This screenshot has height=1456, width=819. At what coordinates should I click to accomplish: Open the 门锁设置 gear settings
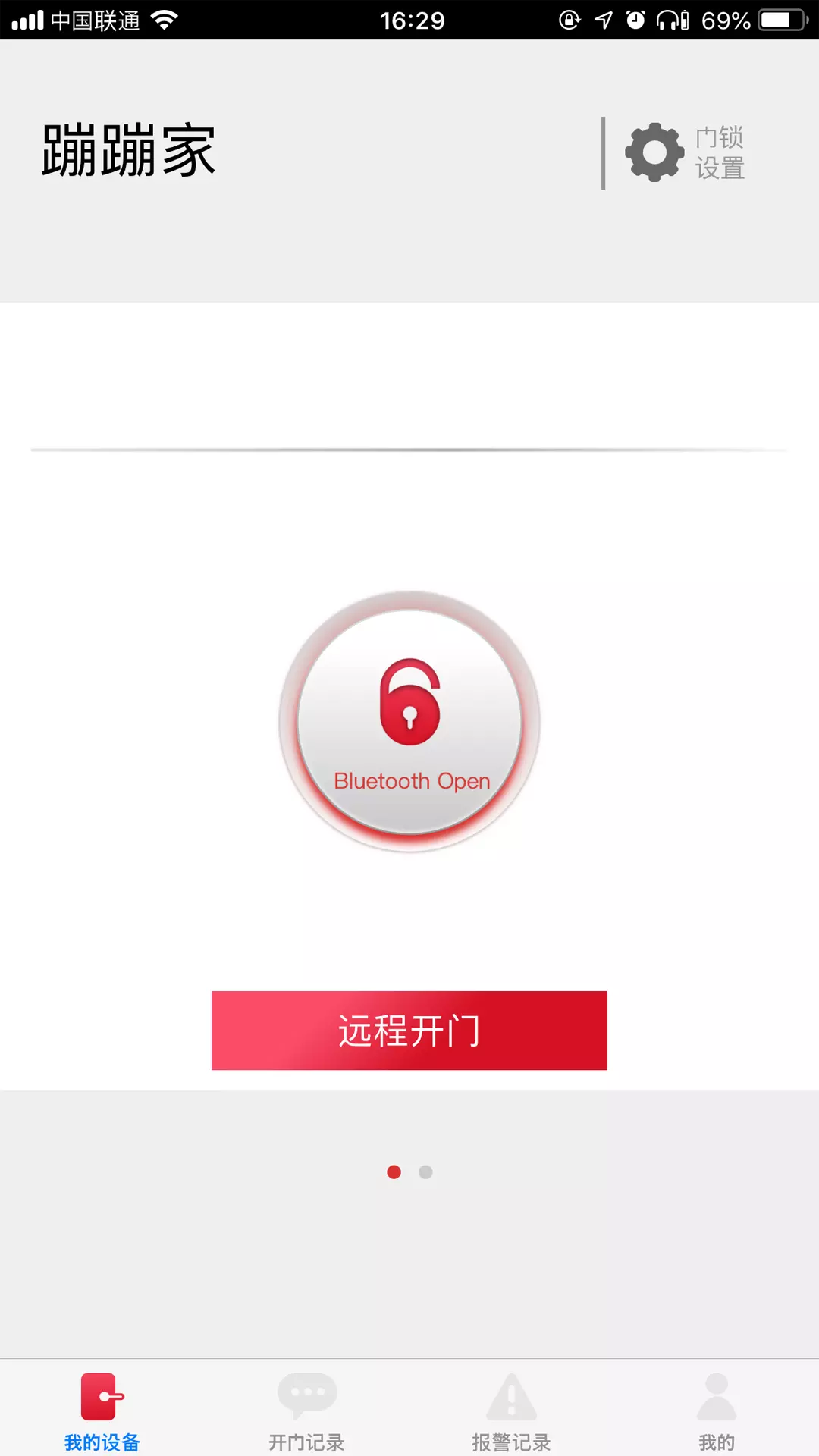685,152
